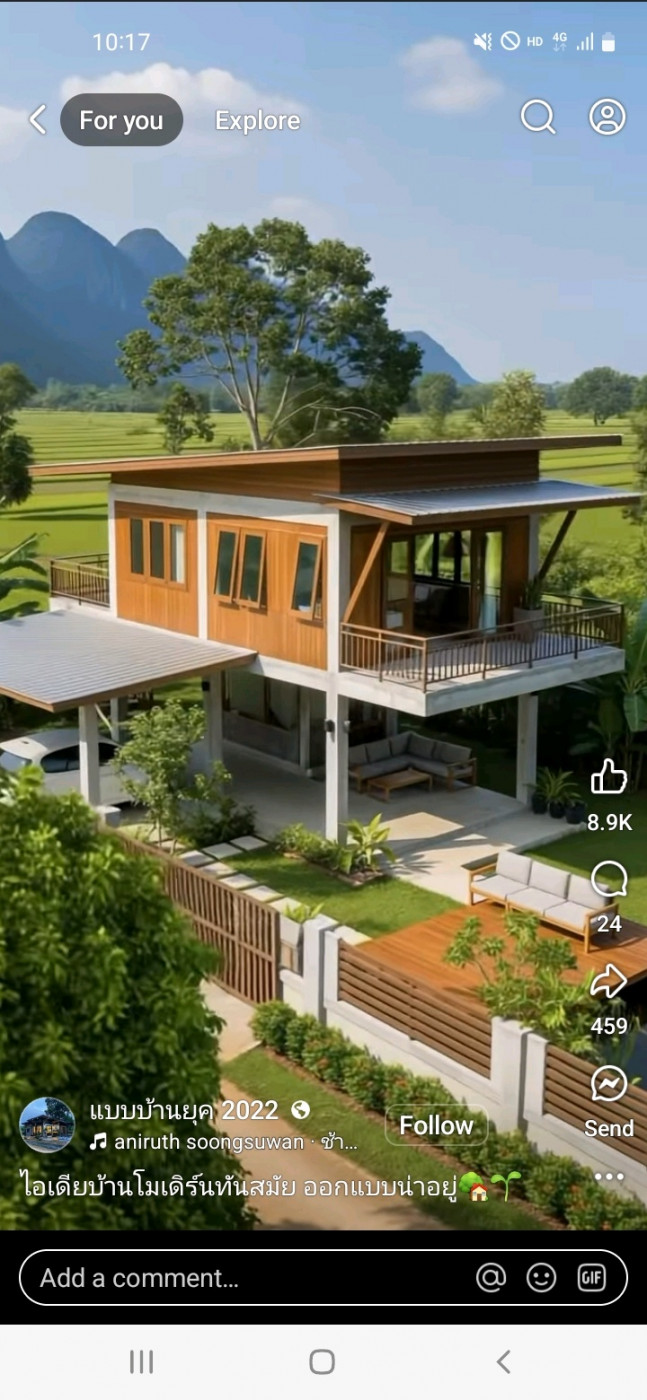Share this video using the arrow icon
647x1400 pixels.
coord(609,982)
